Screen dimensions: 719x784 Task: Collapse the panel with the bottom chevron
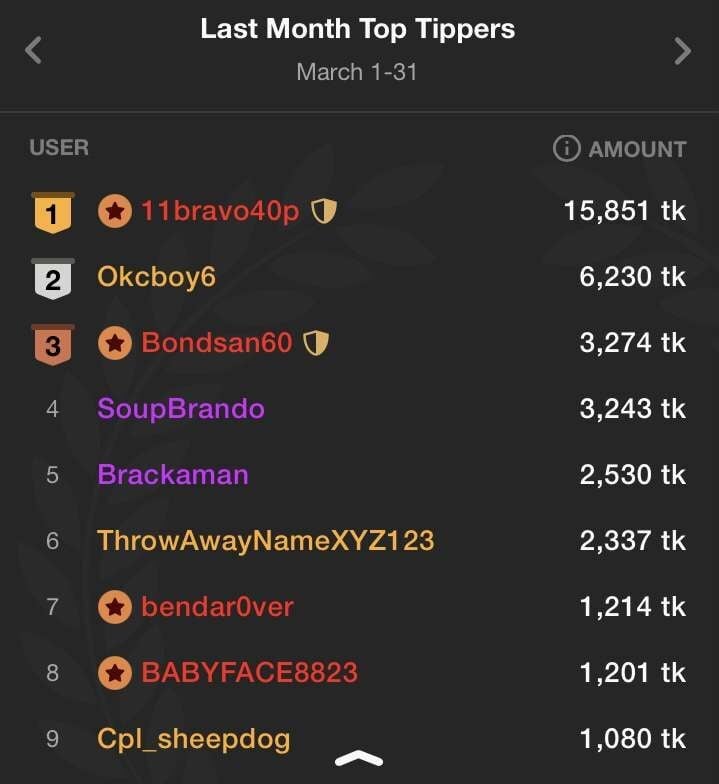click(x=359, y=759)
